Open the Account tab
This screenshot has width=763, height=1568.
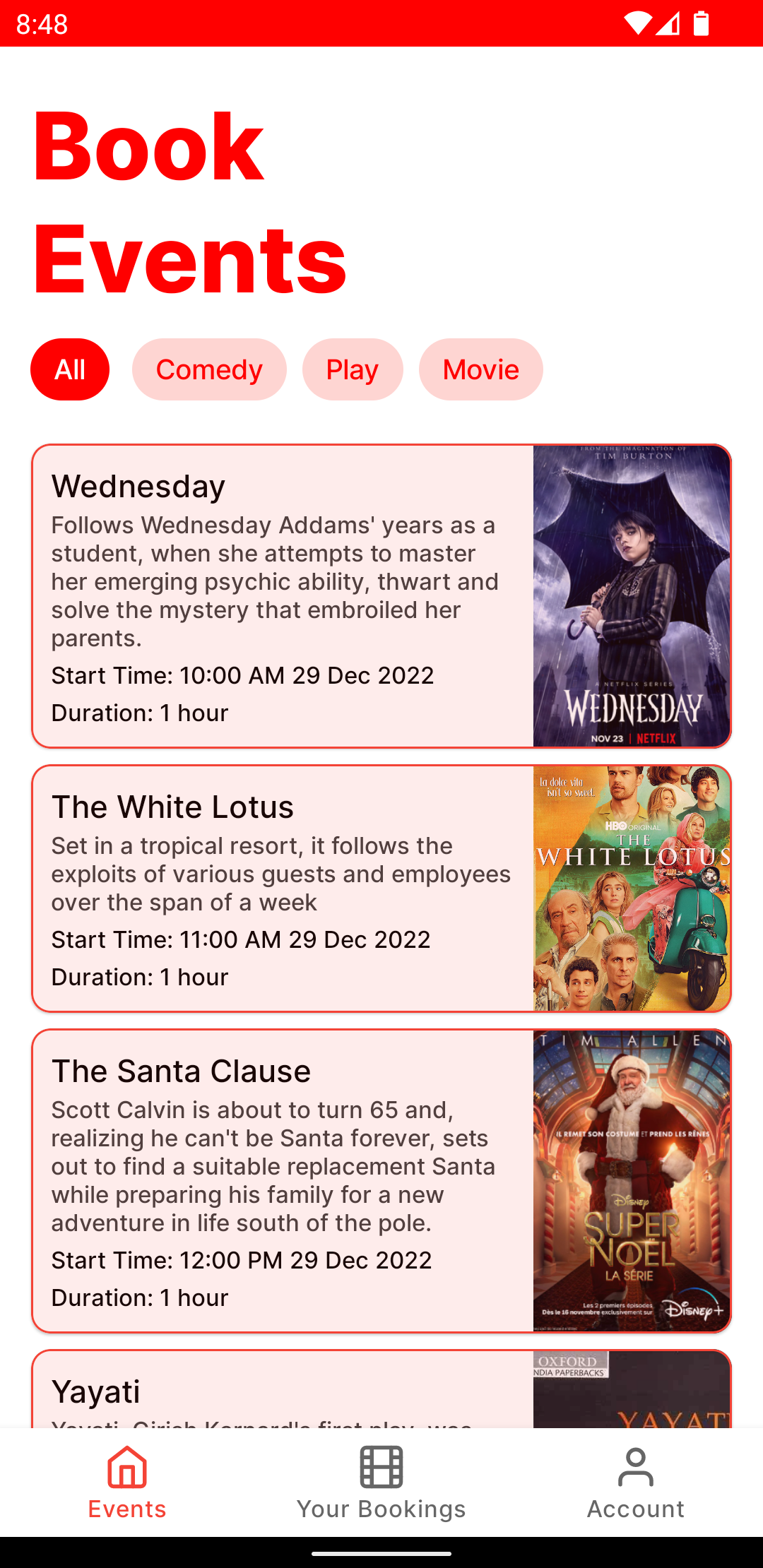click(636, 1482)
